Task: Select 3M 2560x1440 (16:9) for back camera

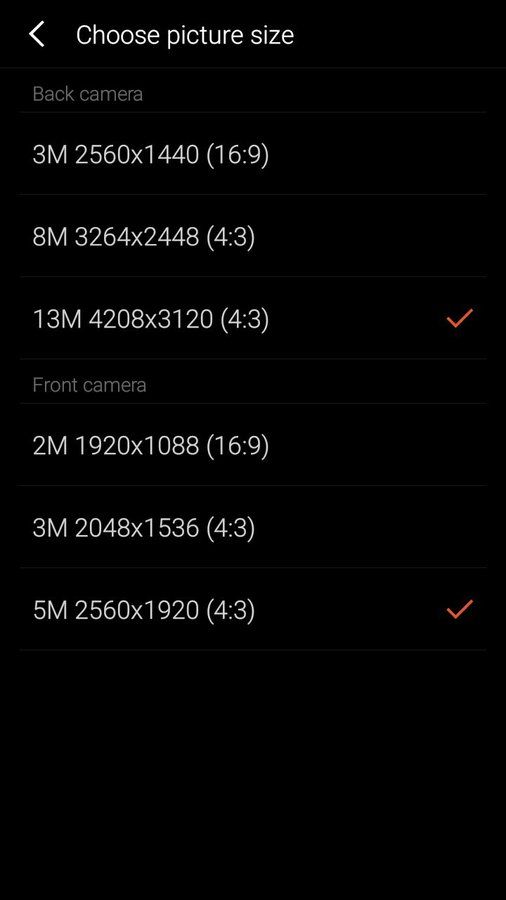Action: [x=253, y=154]
